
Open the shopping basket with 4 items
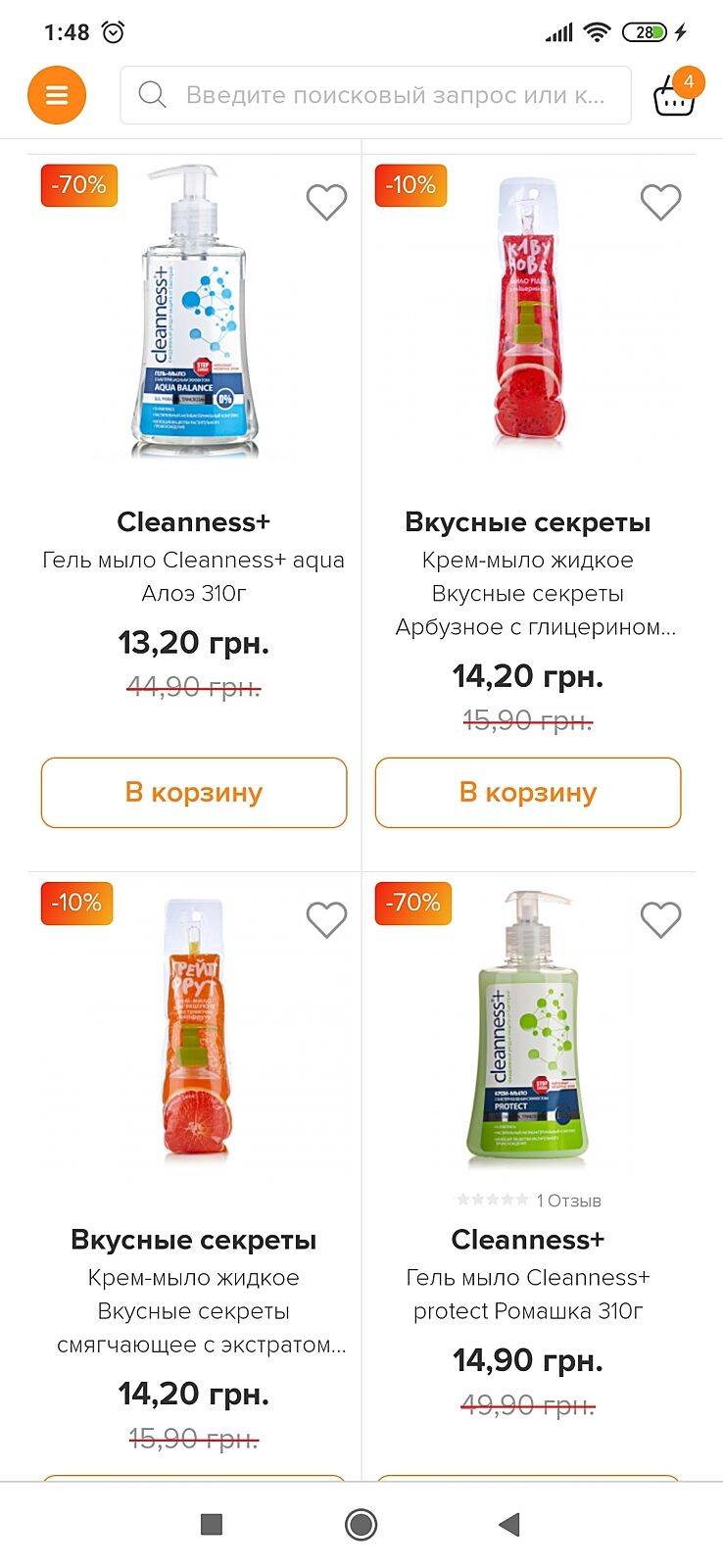[676, 95]
